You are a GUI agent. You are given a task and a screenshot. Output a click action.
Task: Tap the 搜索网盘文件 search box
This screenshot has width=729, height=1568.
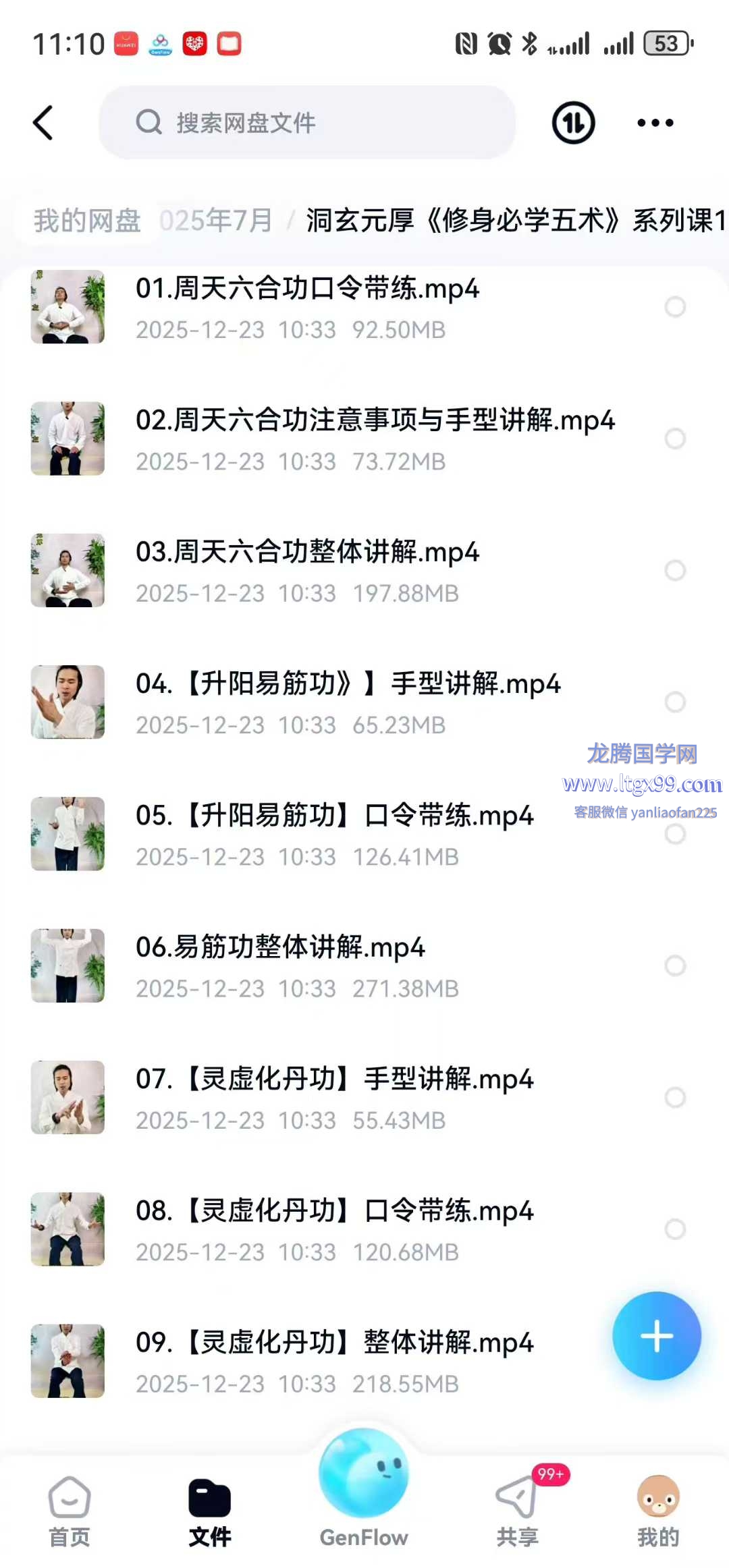[x=307, y=123]
